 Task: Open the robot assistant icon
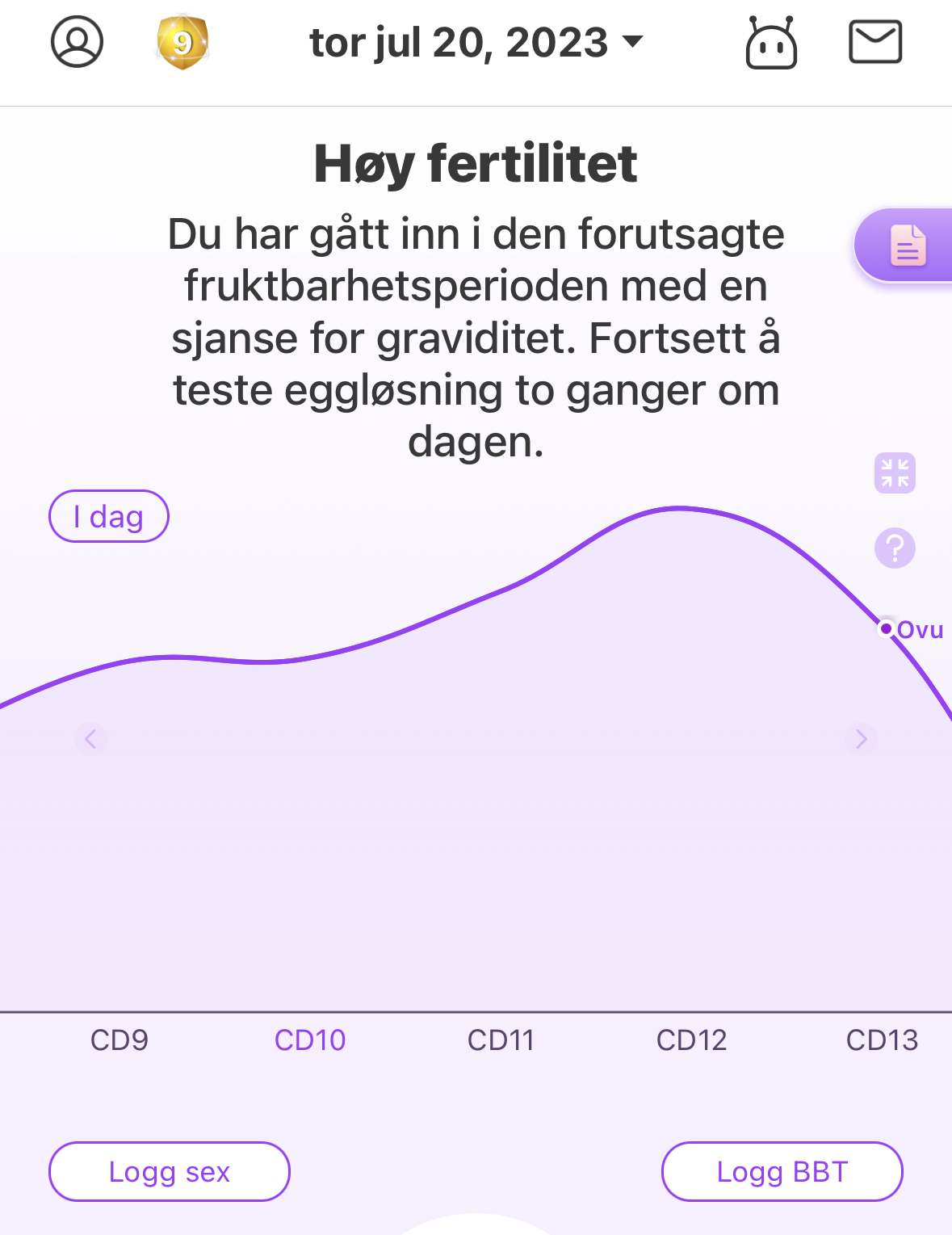(x=771, y=43)
